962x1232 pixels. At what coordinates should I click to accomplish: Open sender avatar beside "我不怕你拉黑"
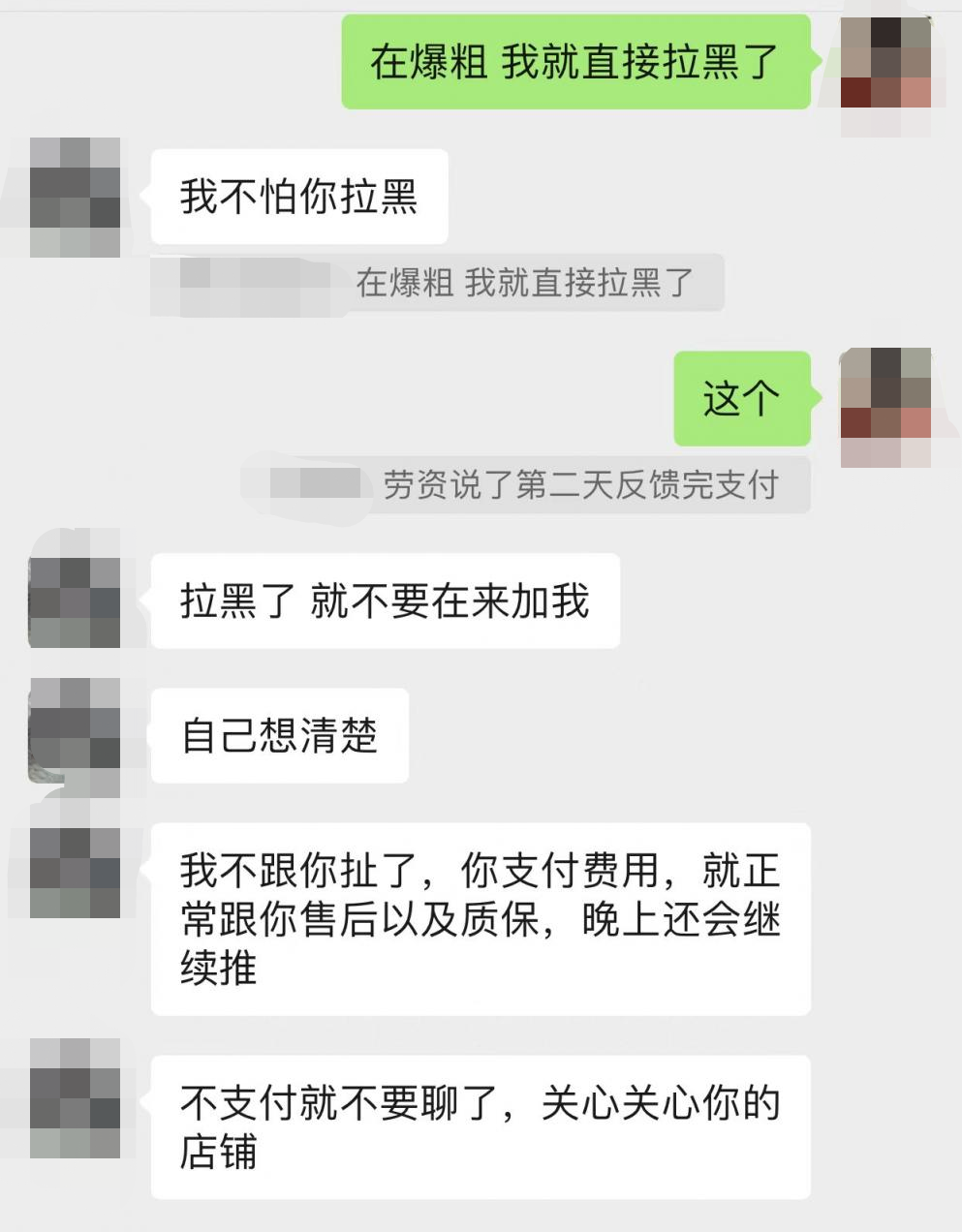[x=75, y=198]
